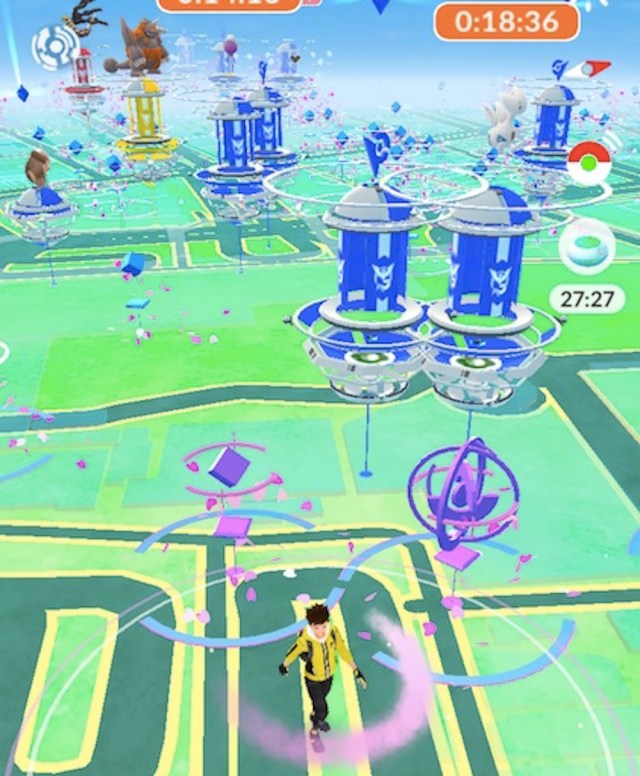Open the active incense icon
This screenshot has width=640, height=776.
(586, 244)
